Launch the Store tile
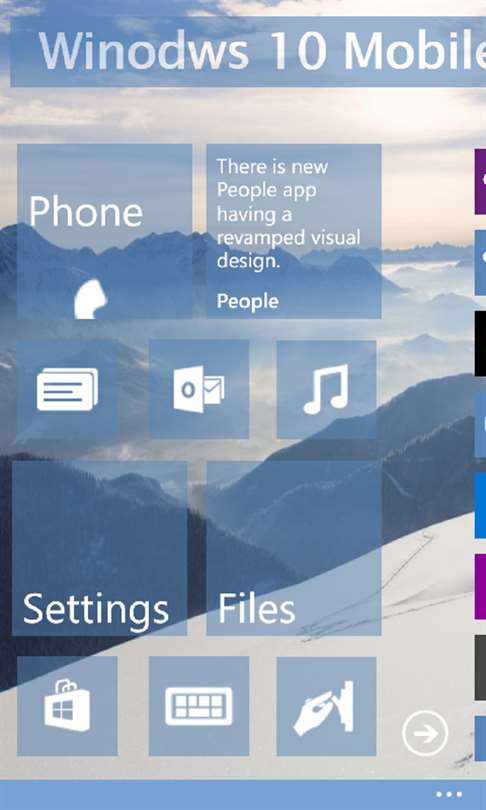Image resolution: width=486 pixels, height=810 pixels. point(67,706)
